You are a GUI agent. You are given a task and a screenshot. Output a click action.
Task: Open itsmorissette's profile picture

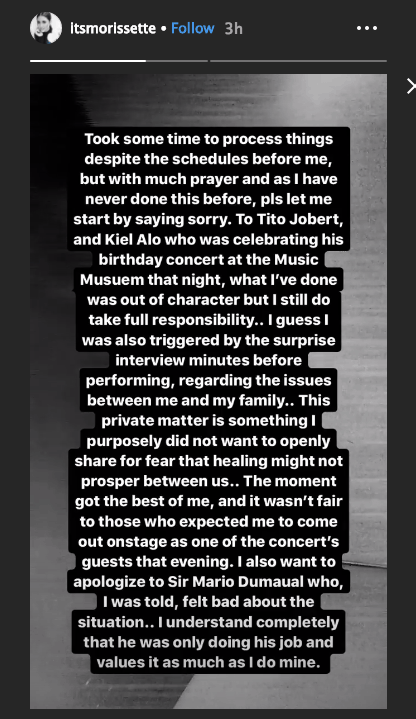click(46, 28)
